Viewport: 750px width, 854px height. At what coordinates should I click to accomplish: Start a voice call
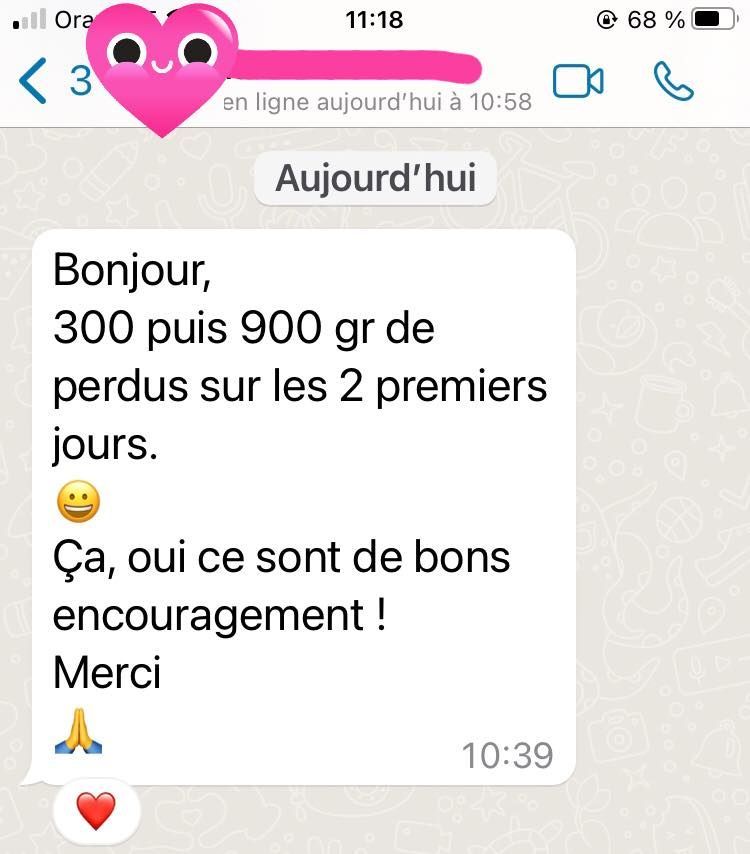673,82
